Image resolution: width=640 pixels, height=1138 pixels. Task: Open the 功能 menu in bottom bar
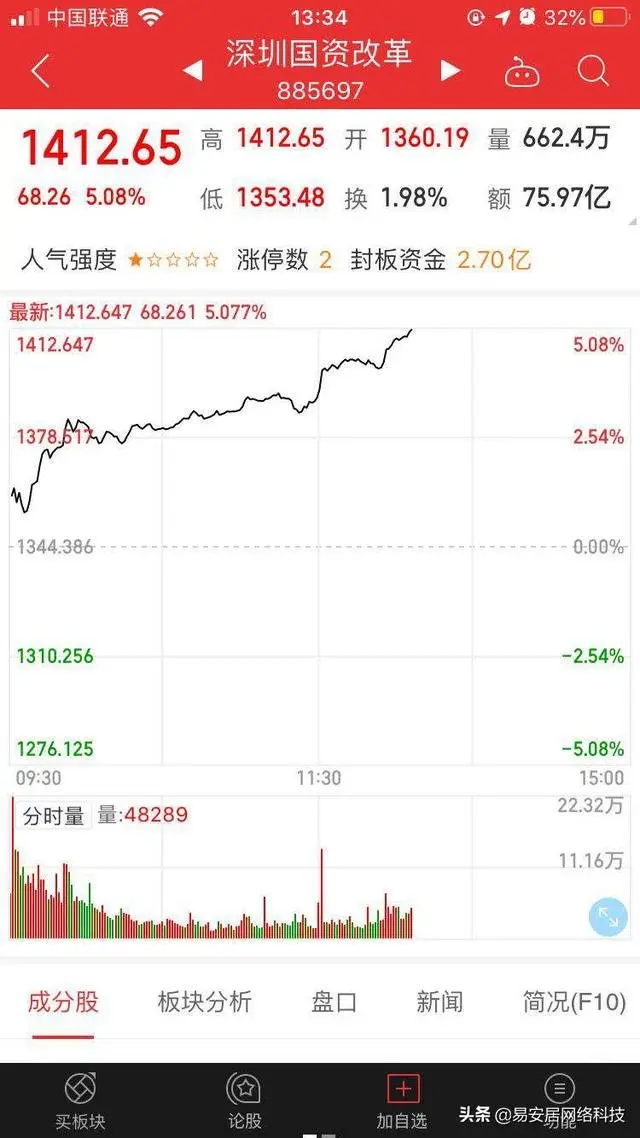559,1101
